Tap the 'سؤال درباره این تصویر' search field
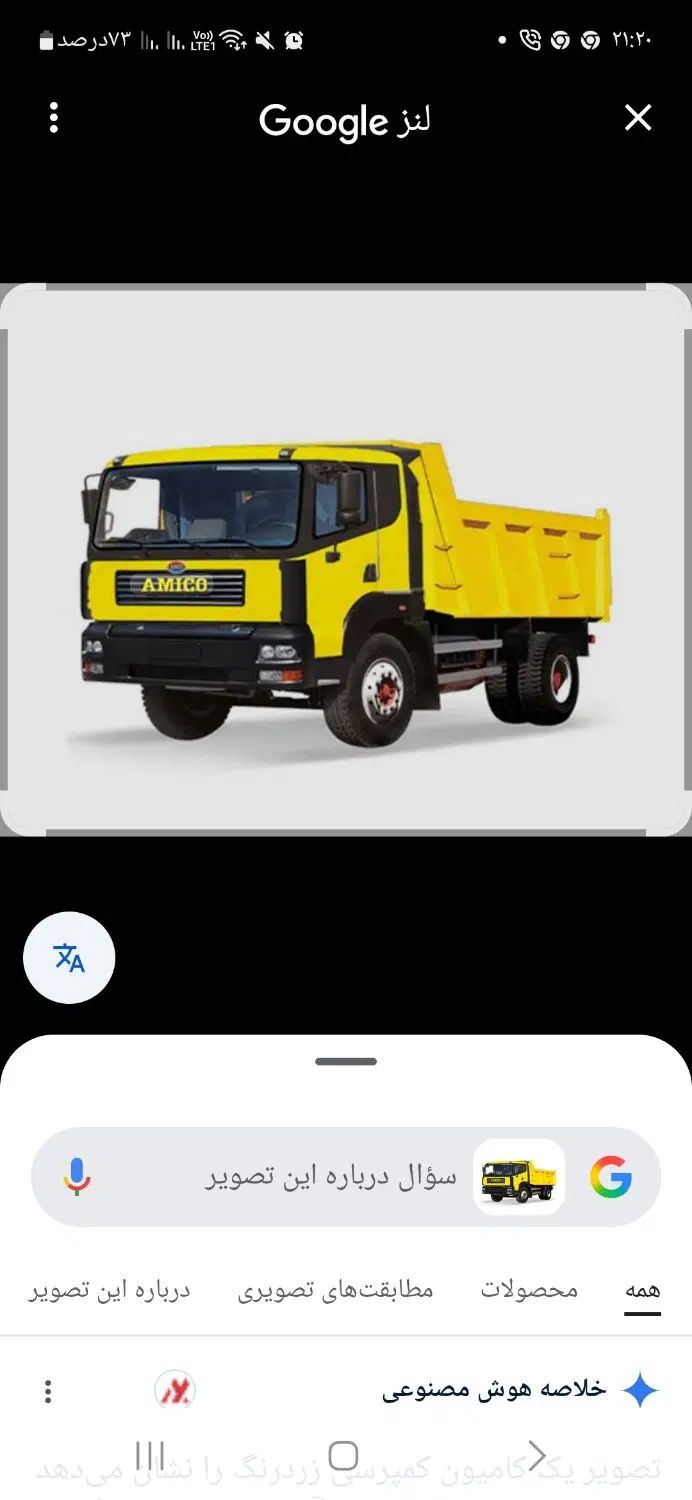 pos(330,1176)
